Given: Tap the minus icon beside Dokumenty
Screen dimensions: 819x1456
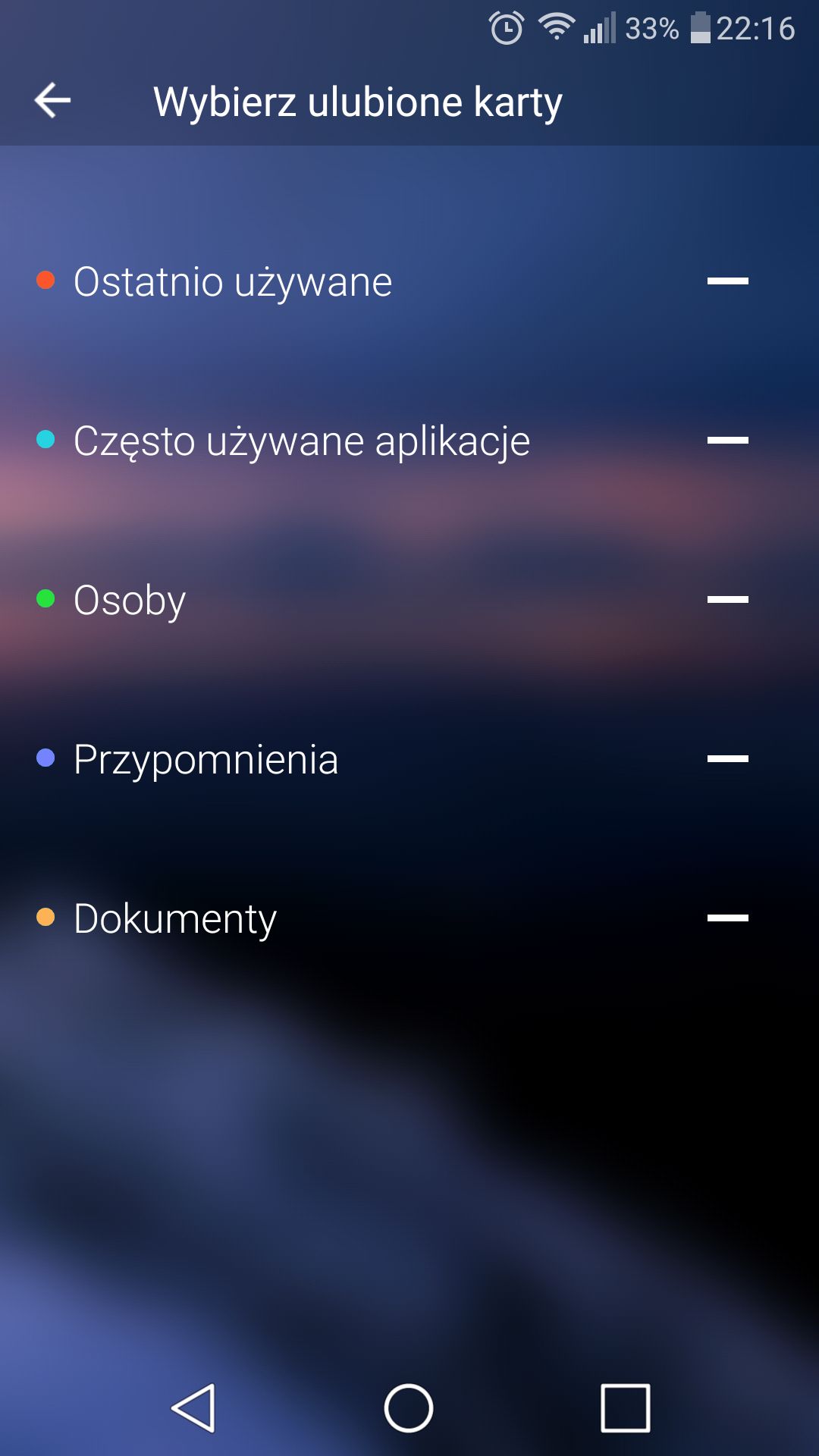Looking at the screenshot, I should point(727,918).
